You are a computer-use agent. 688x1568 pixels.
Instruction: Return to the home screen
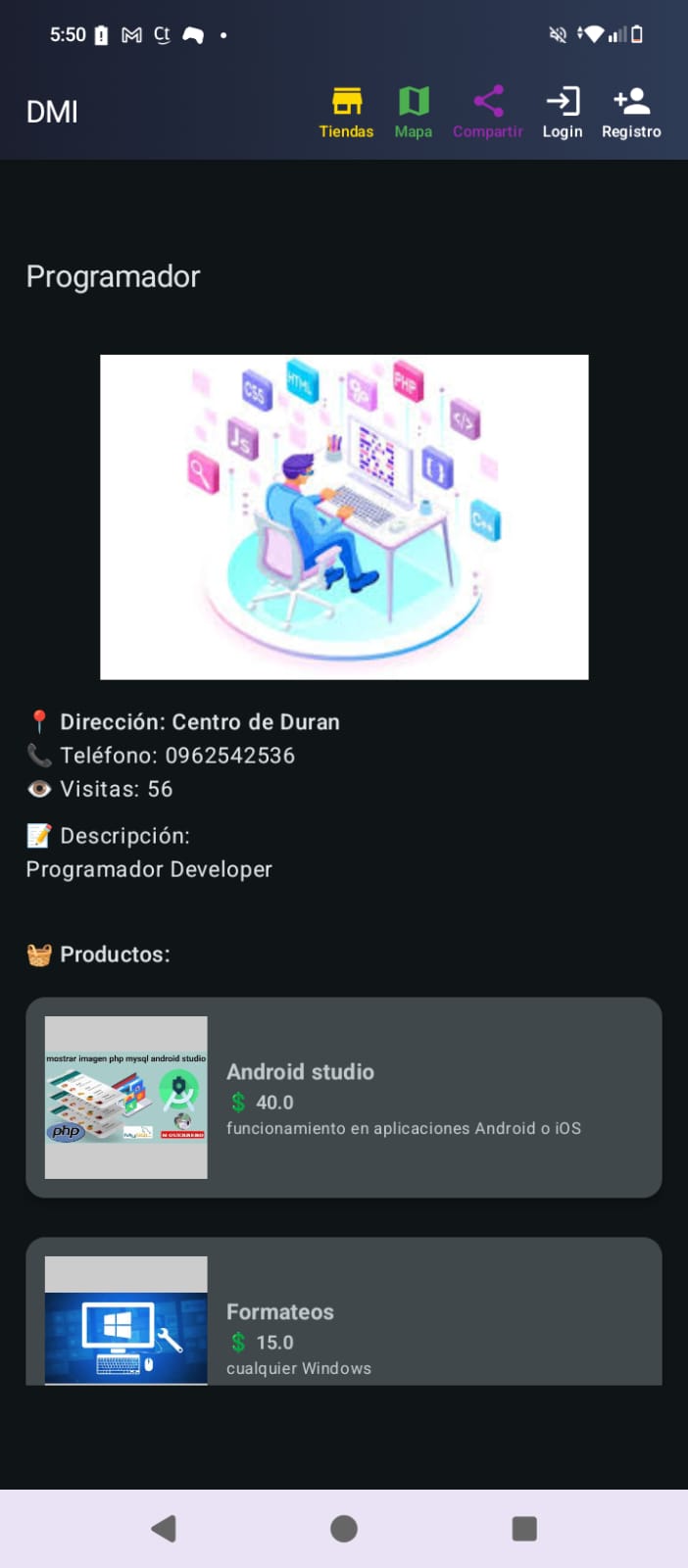coord(344,1528)
